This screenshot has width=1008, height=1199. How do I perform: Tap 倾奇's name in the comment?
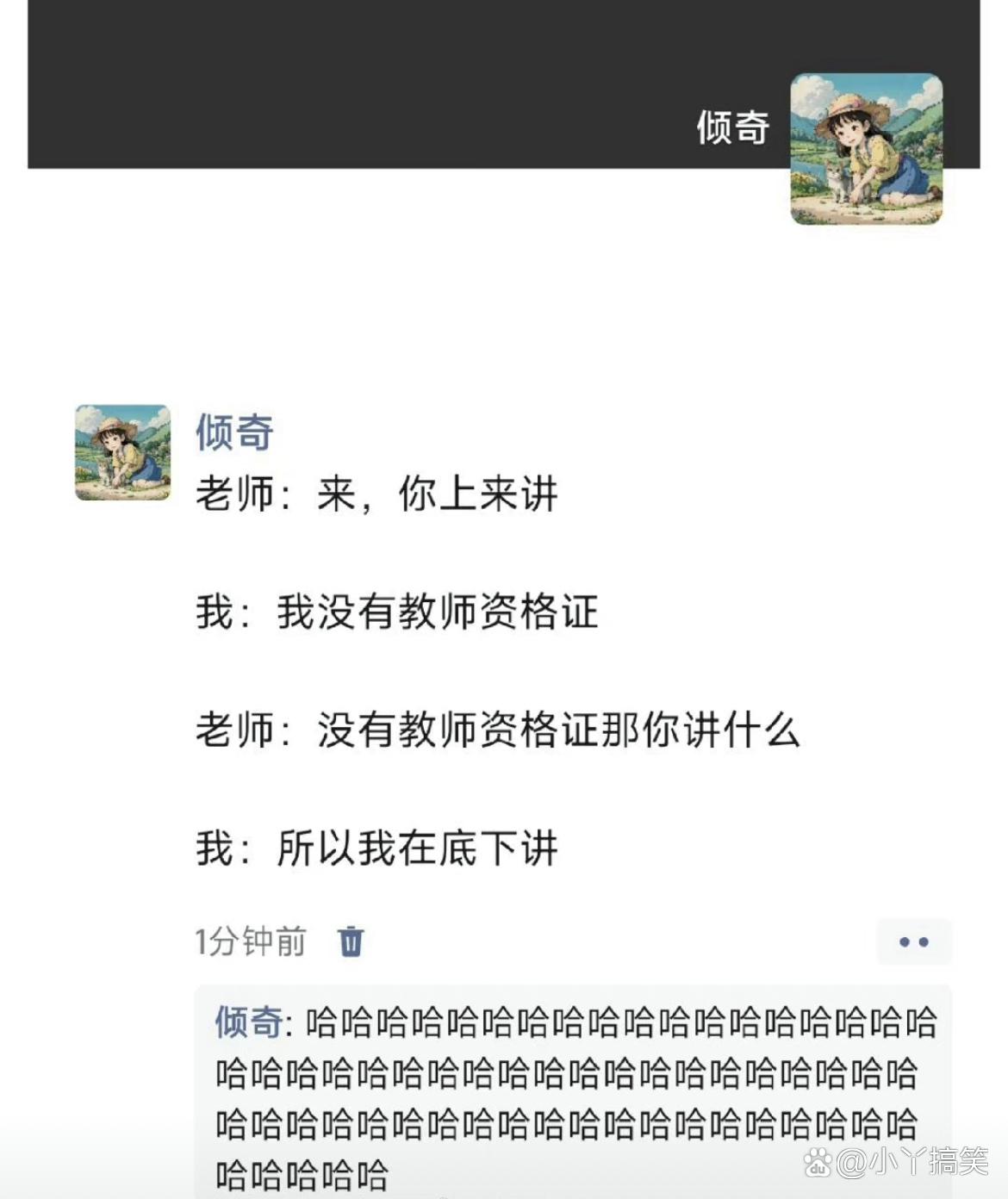(248, 1022)
